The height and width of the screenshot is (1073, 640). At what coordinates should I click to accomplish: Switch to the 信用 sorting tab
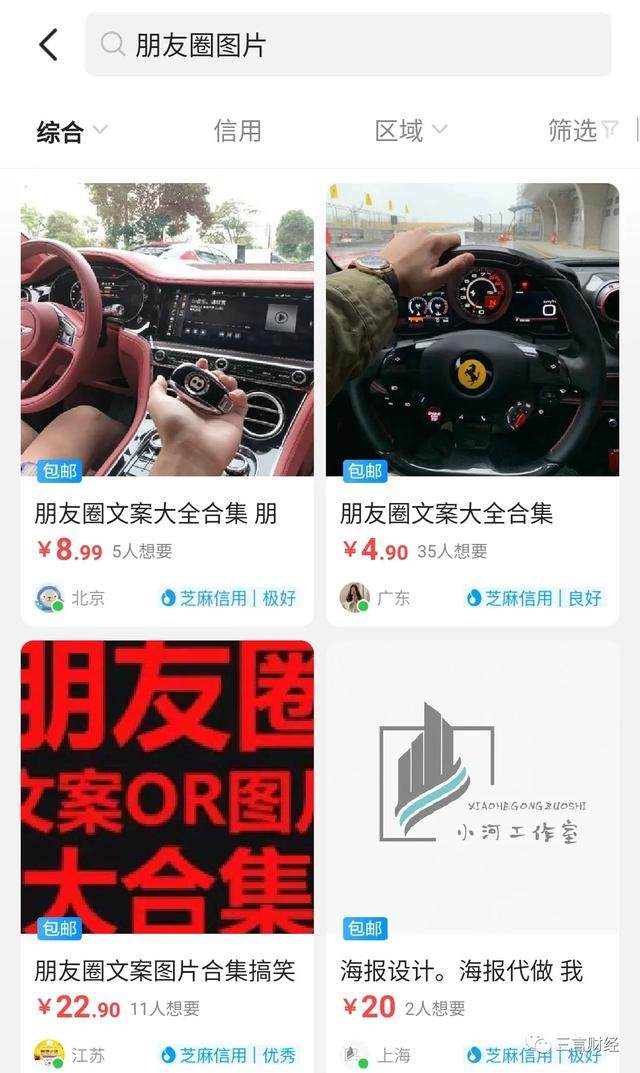237,131
